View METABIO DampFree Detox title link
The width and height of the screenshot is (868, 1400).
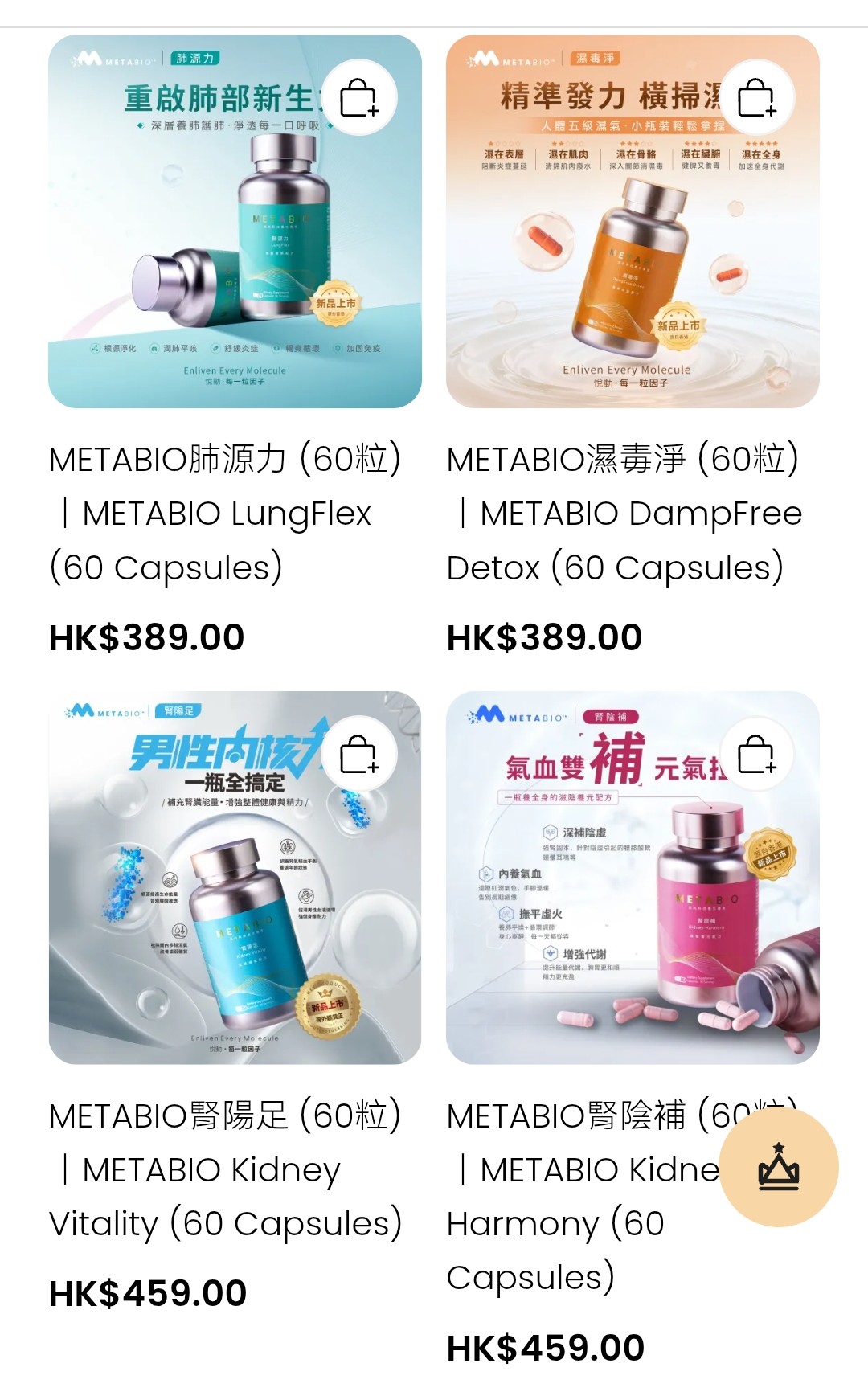pos(623,513)
